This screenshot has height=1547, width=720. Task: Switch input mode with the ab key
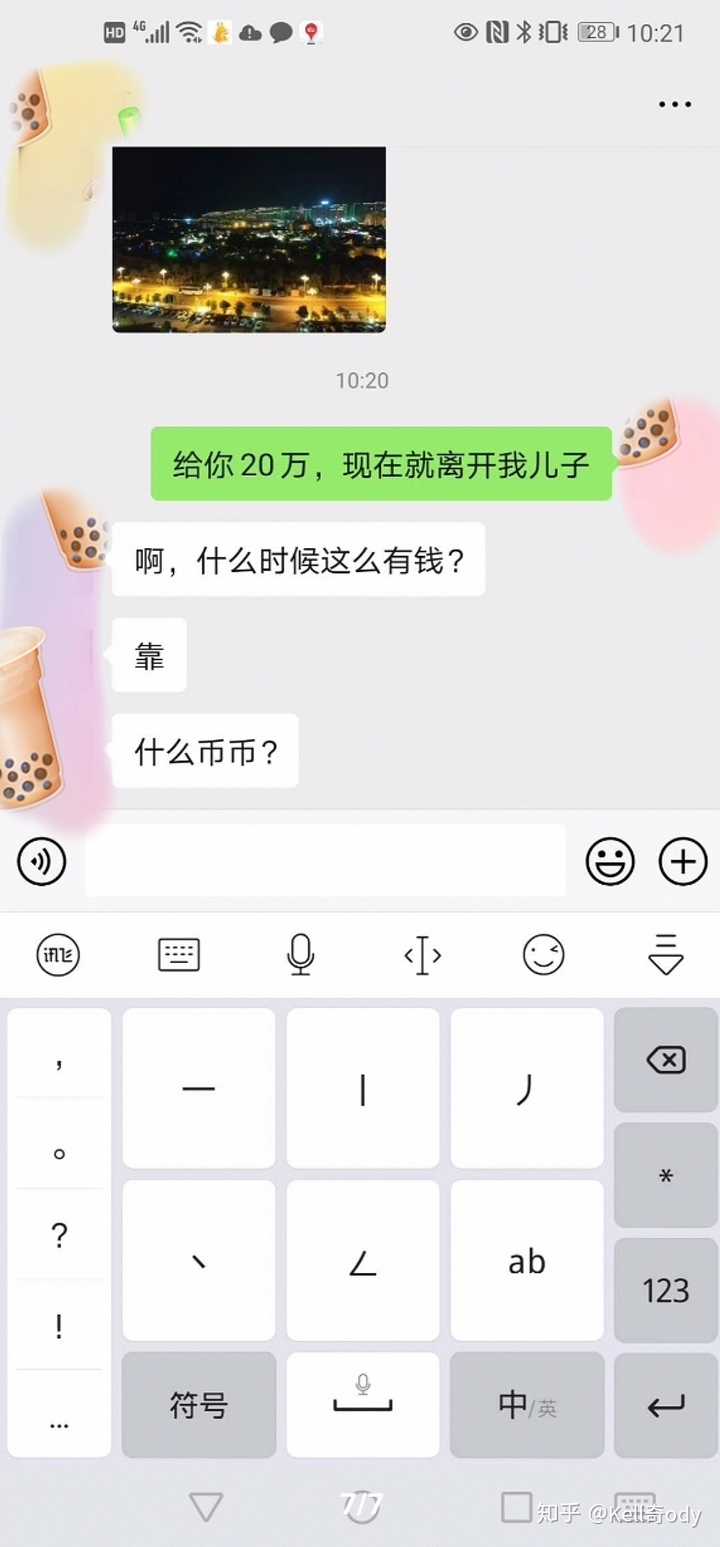(527, 1260)
